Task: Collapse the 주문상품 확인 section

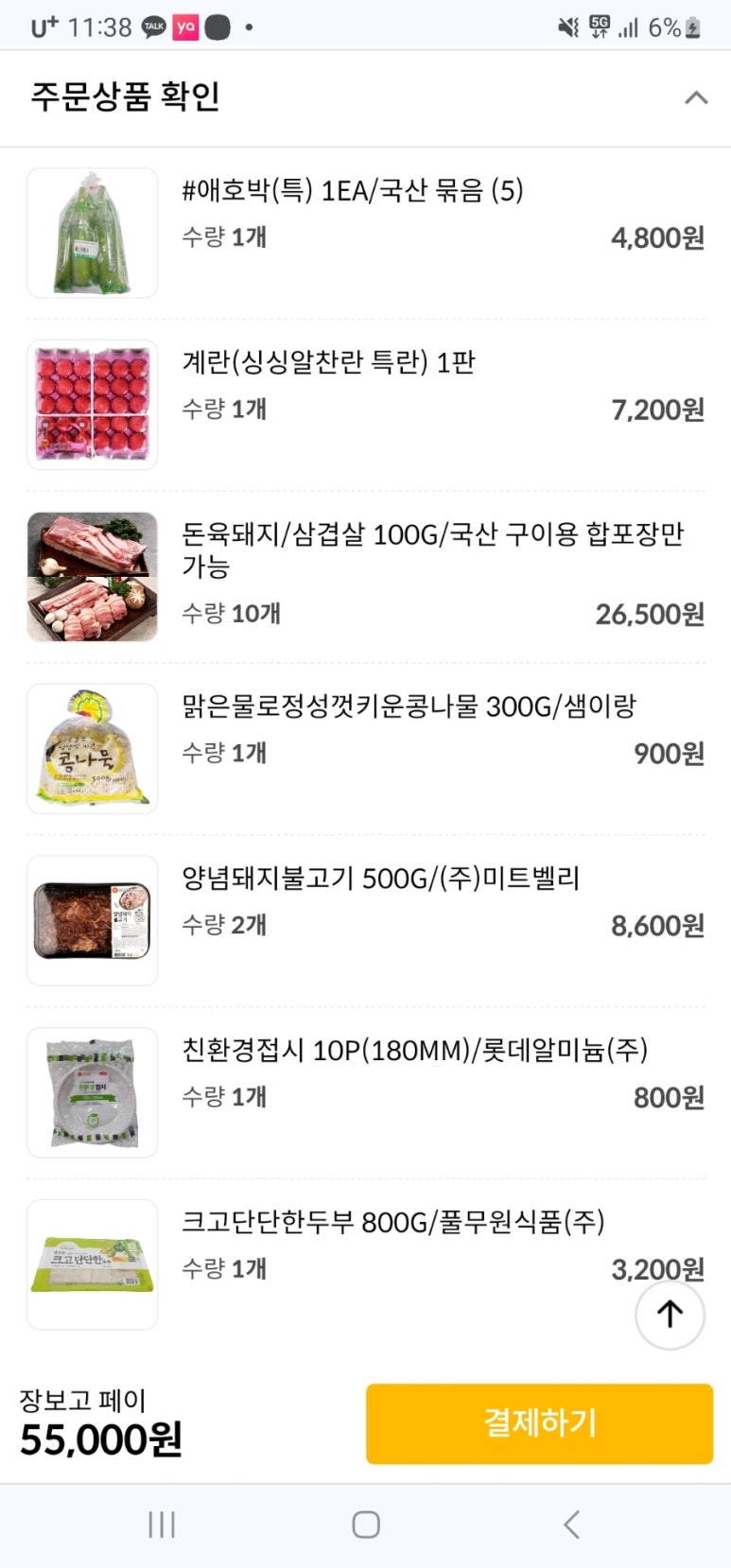Action: pos(696,97)
